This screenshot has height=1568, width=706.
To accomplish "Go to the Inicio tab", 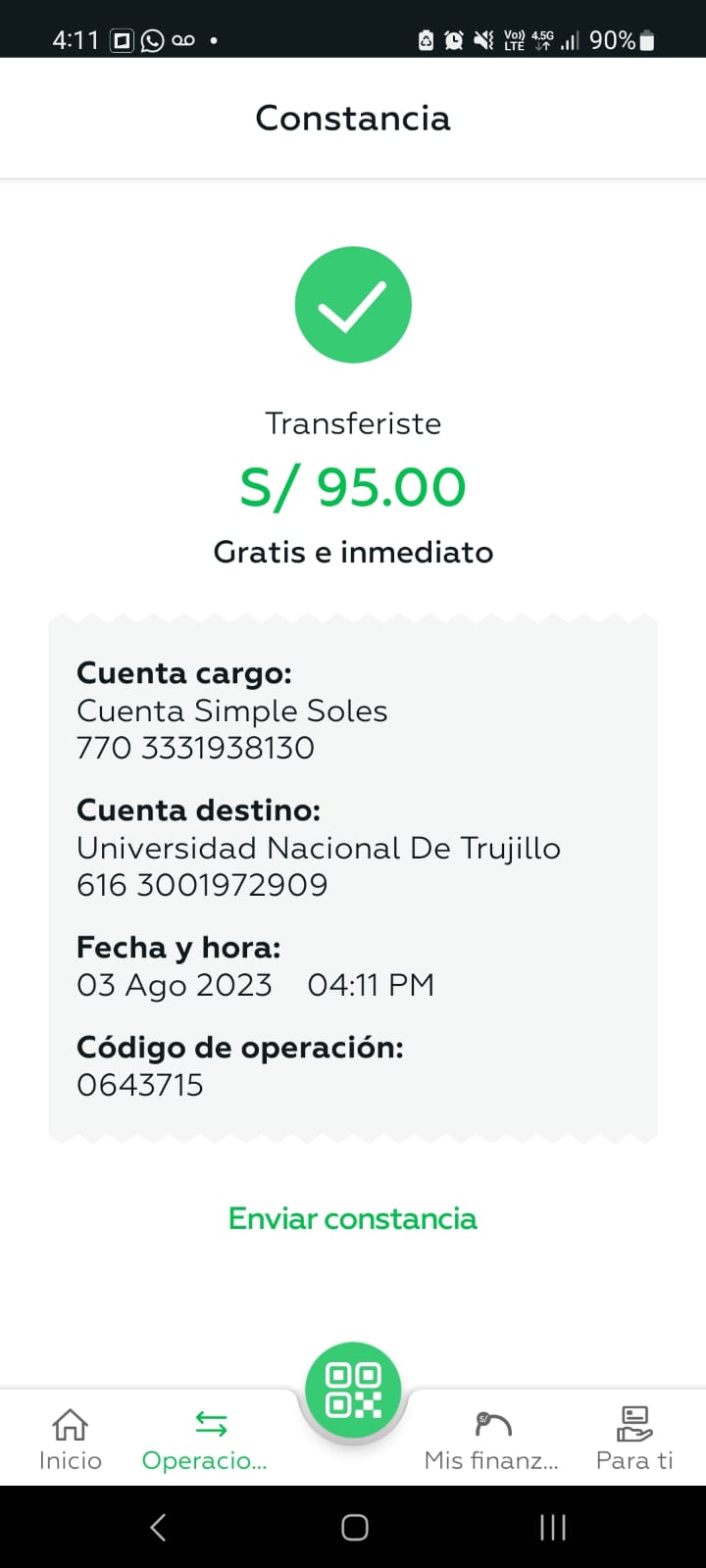I will click(x=71, y=1440).
